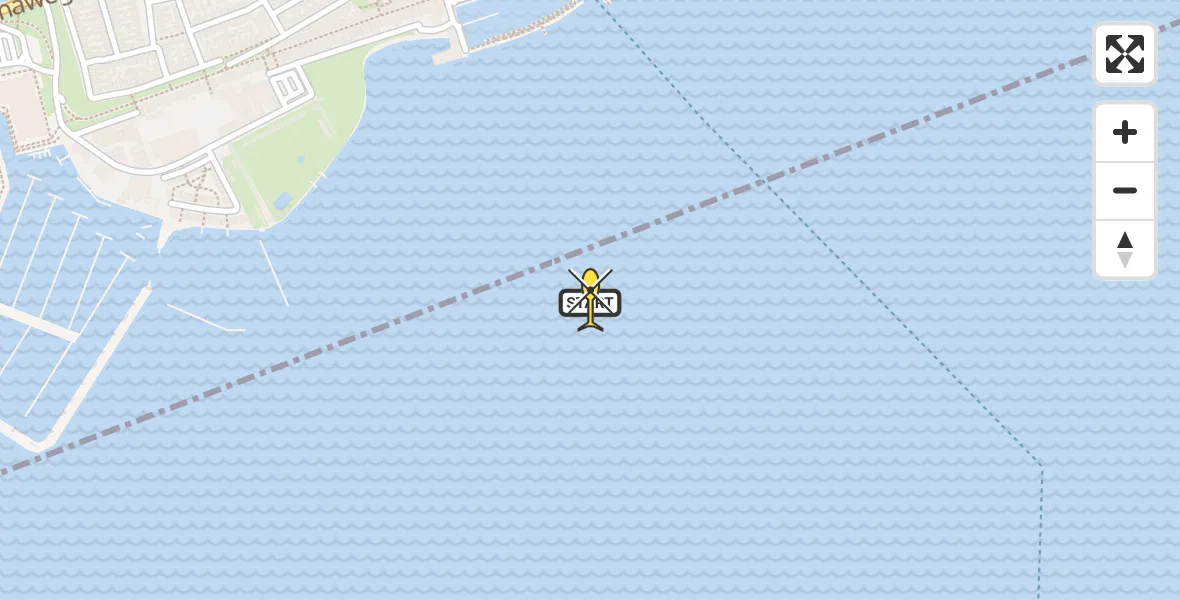The width and height of the screenshot is (1180, 600).
Task: Zoom in on the map
Action: [x=1124, y=132]
